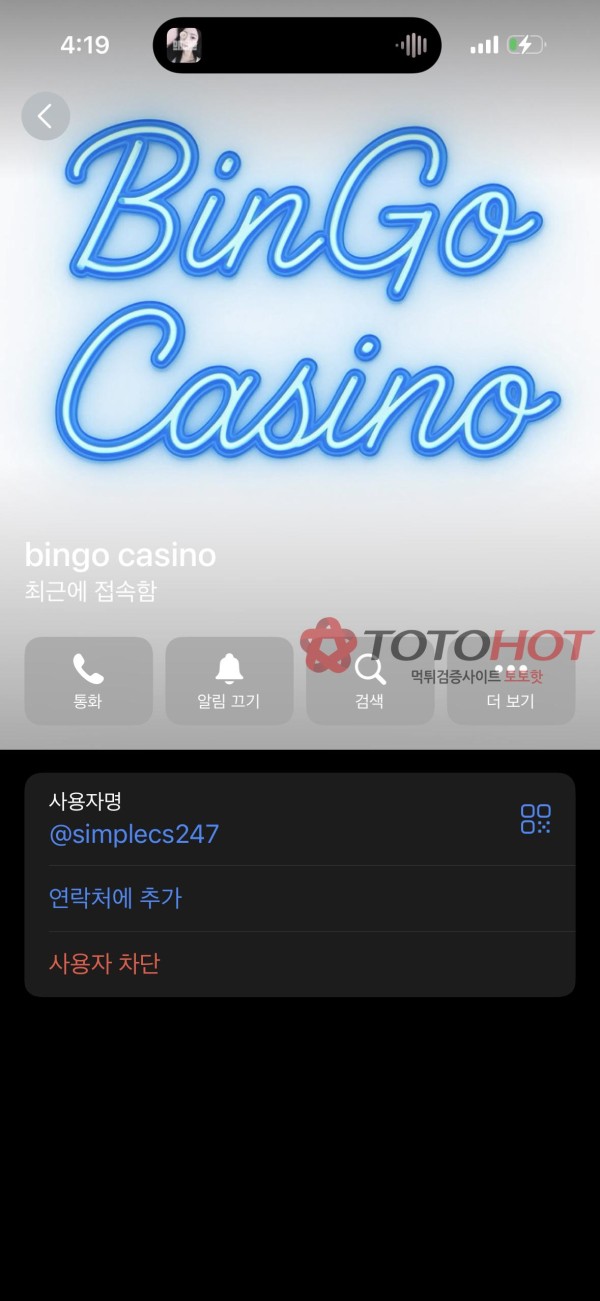Block this user via 사용자 차단
600x1301 pixels.
tap(104, 964)
